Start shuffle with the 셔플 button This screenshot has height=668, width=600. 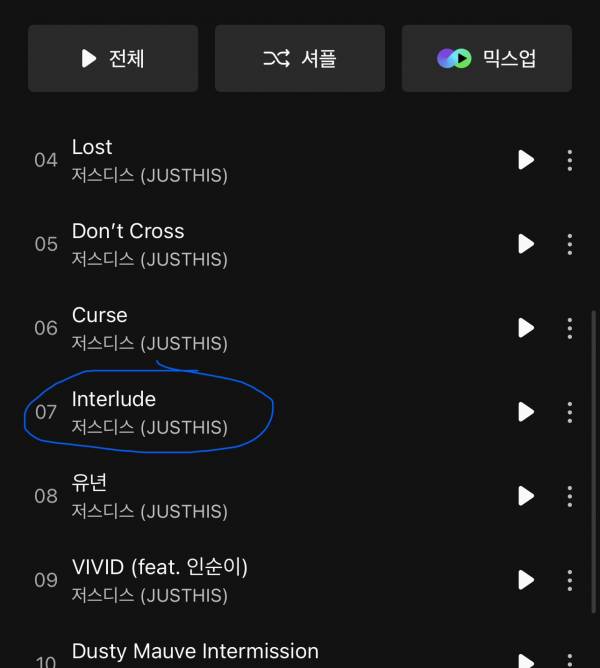click(300, 59)
